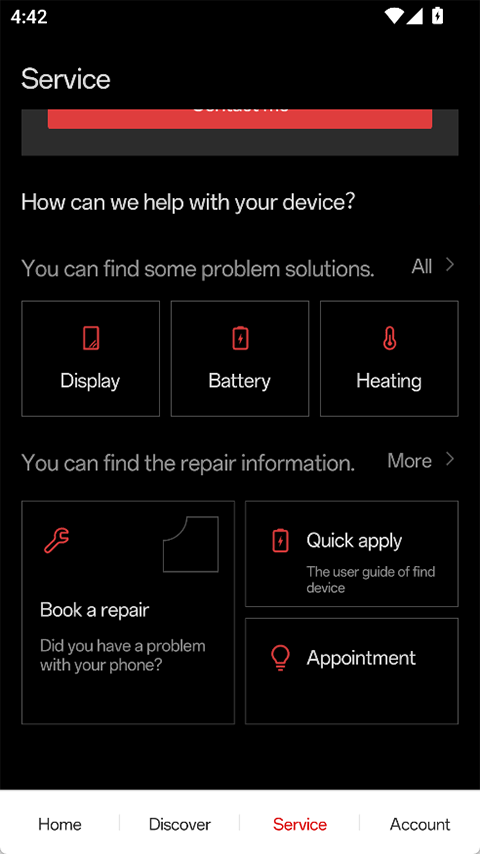Open Battery problem solutions
The height and width of the screenshot is (854, 480).
pos(240,358)
